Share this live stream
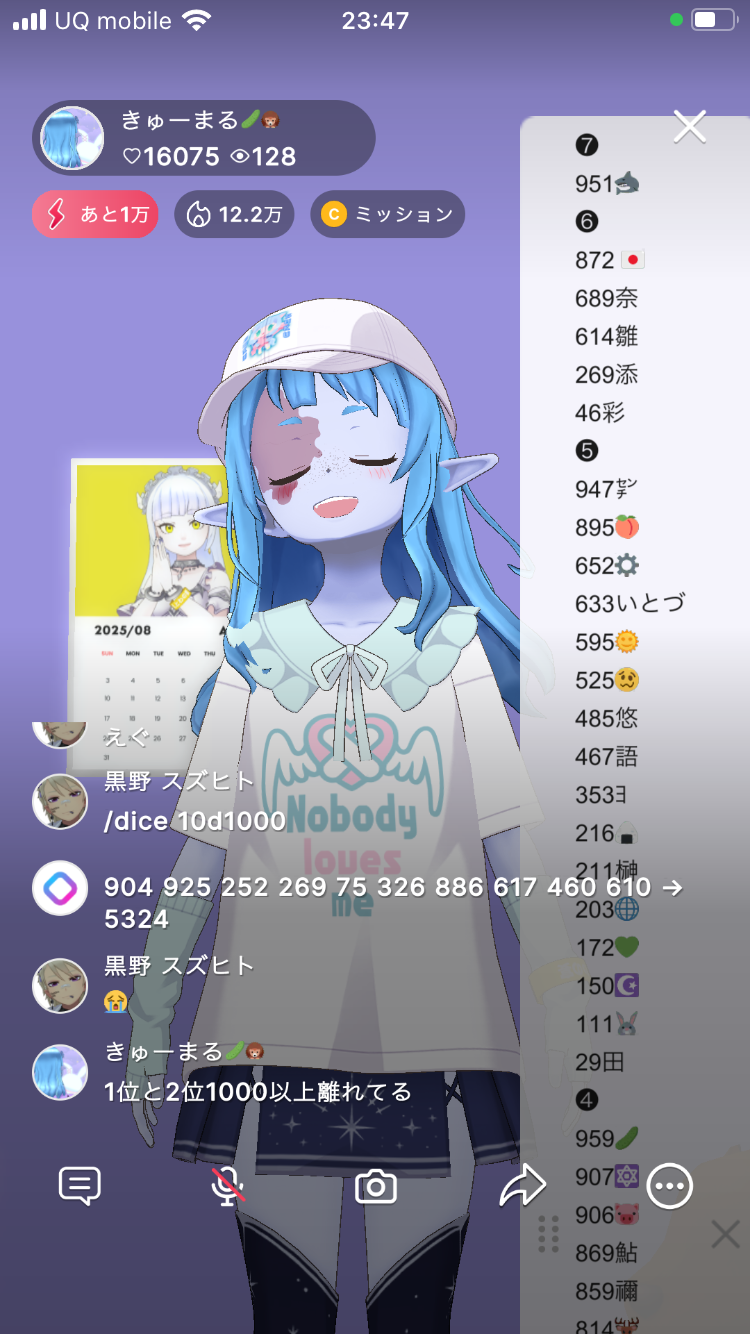The width and height of the screenshot is (750, 1334). click(x=522, y=1187)
